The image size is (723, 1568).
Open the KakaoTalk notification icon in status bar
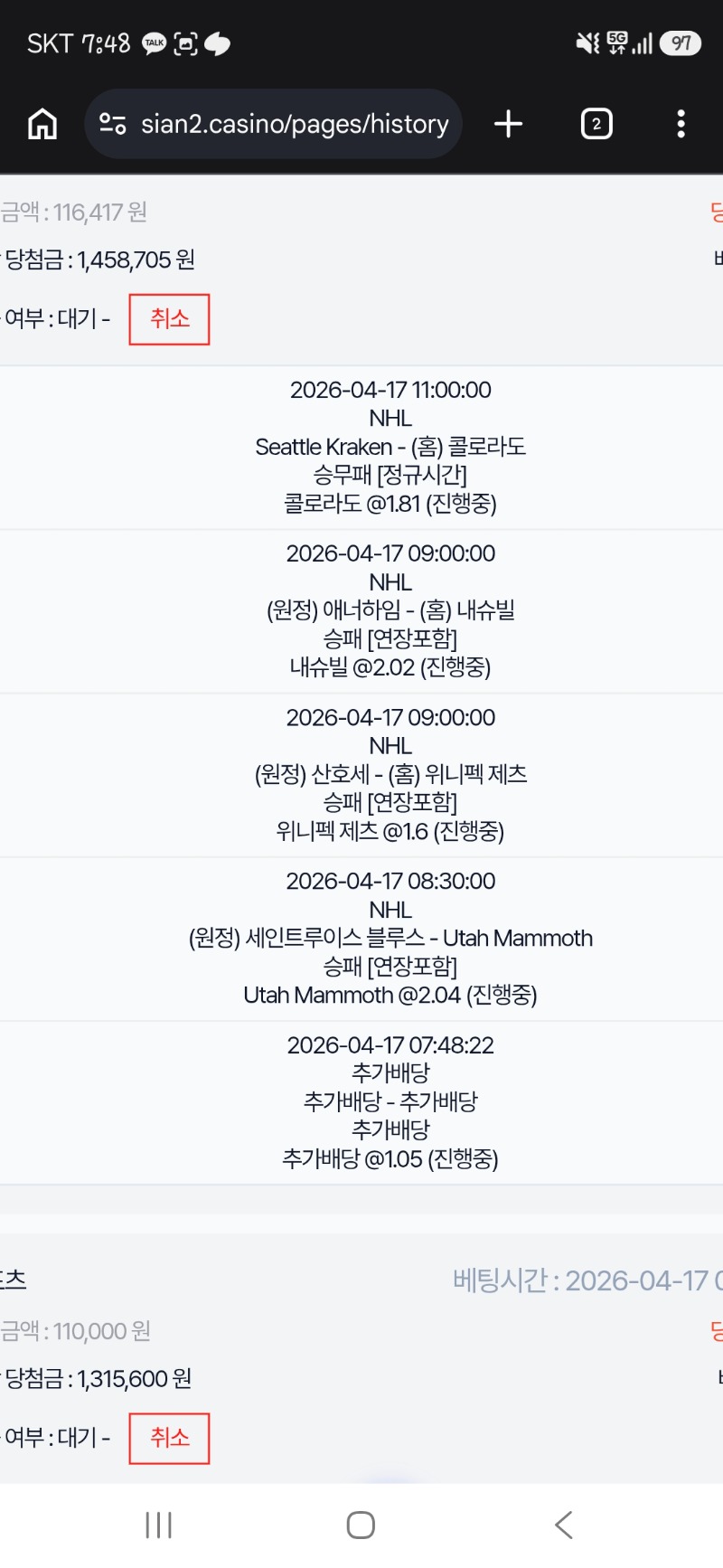click(154, 43)
